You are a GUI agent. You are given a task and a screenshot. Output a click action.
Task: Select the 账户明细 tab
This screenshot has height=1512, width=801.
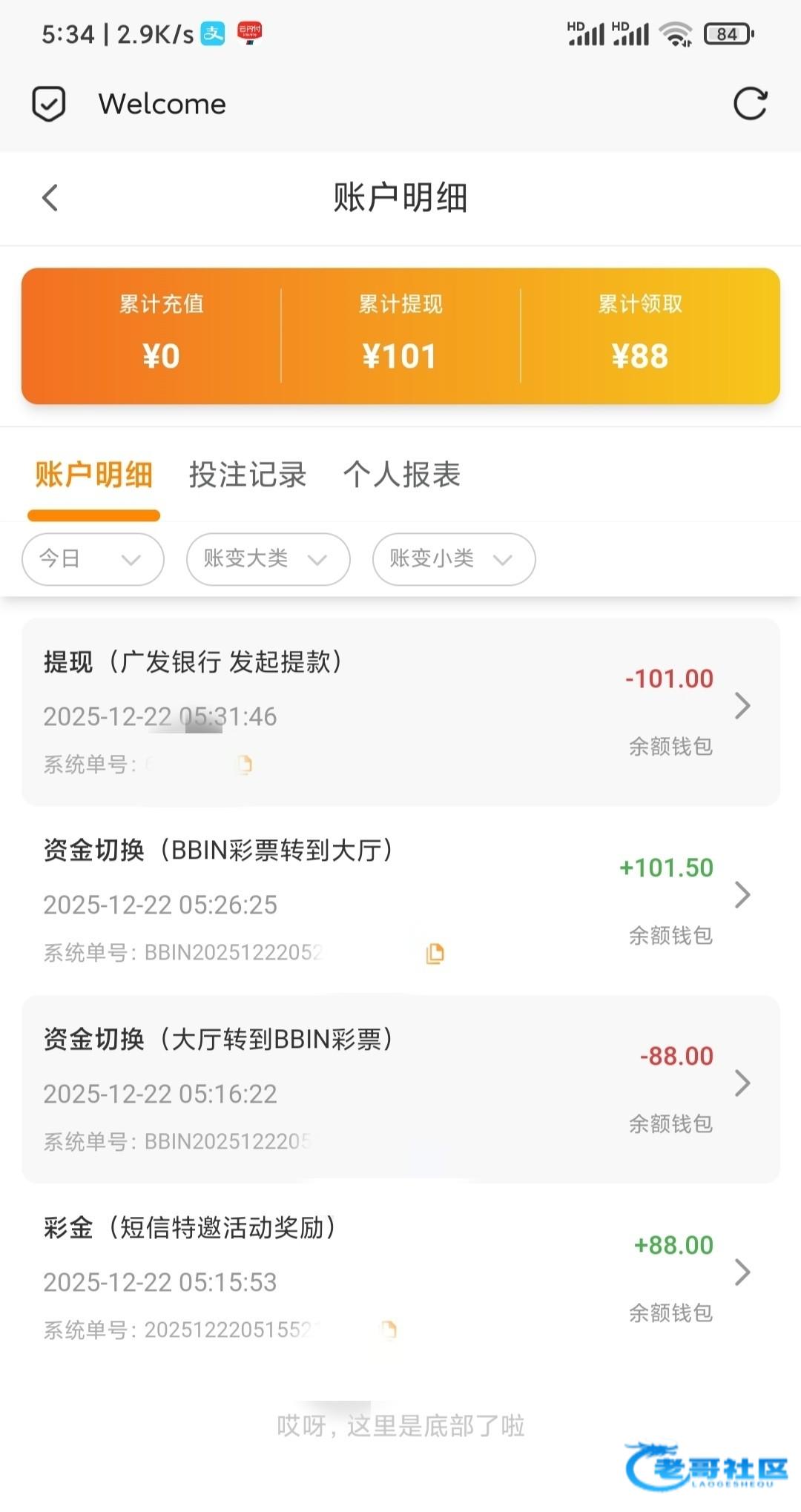coord(93,475)
